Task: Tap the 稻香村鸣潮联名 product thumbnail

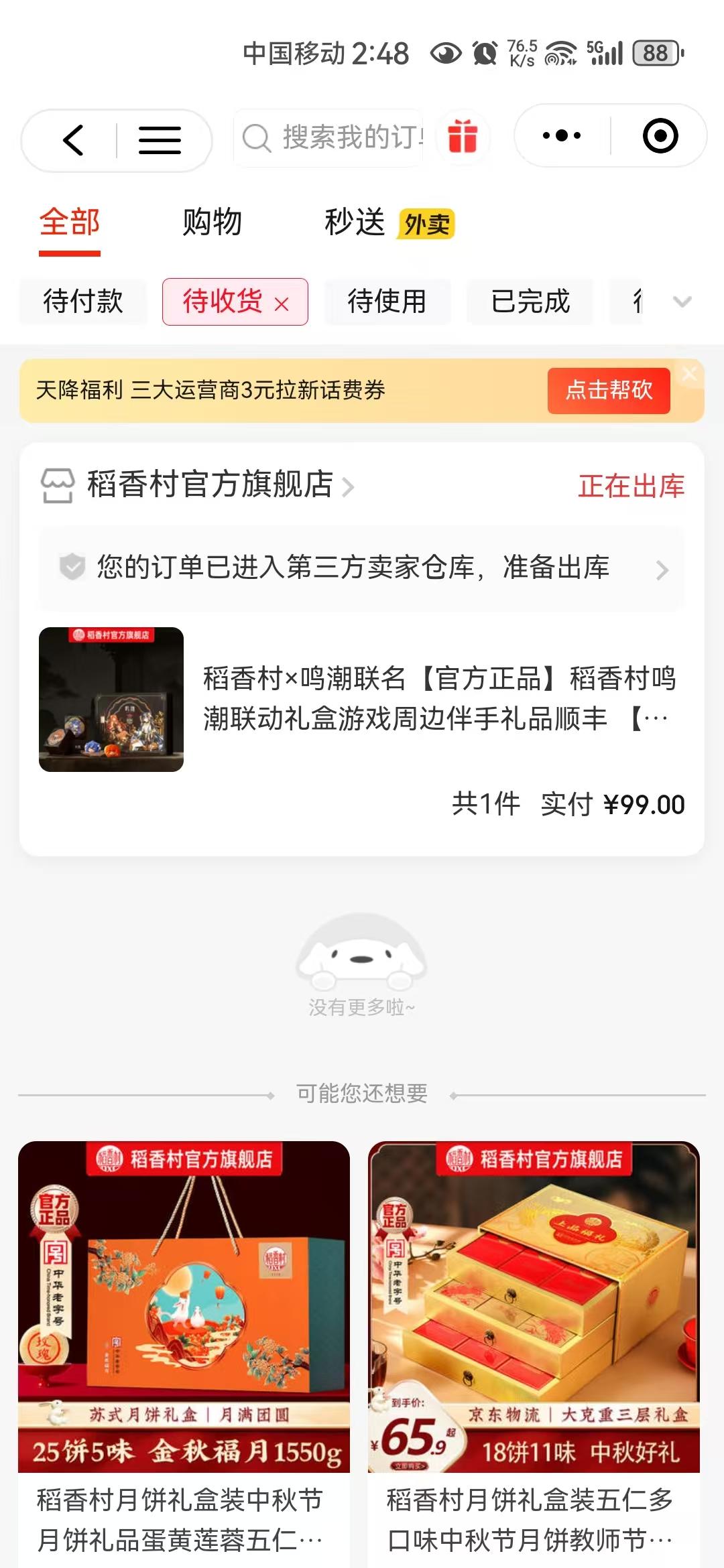Action: 113,698
